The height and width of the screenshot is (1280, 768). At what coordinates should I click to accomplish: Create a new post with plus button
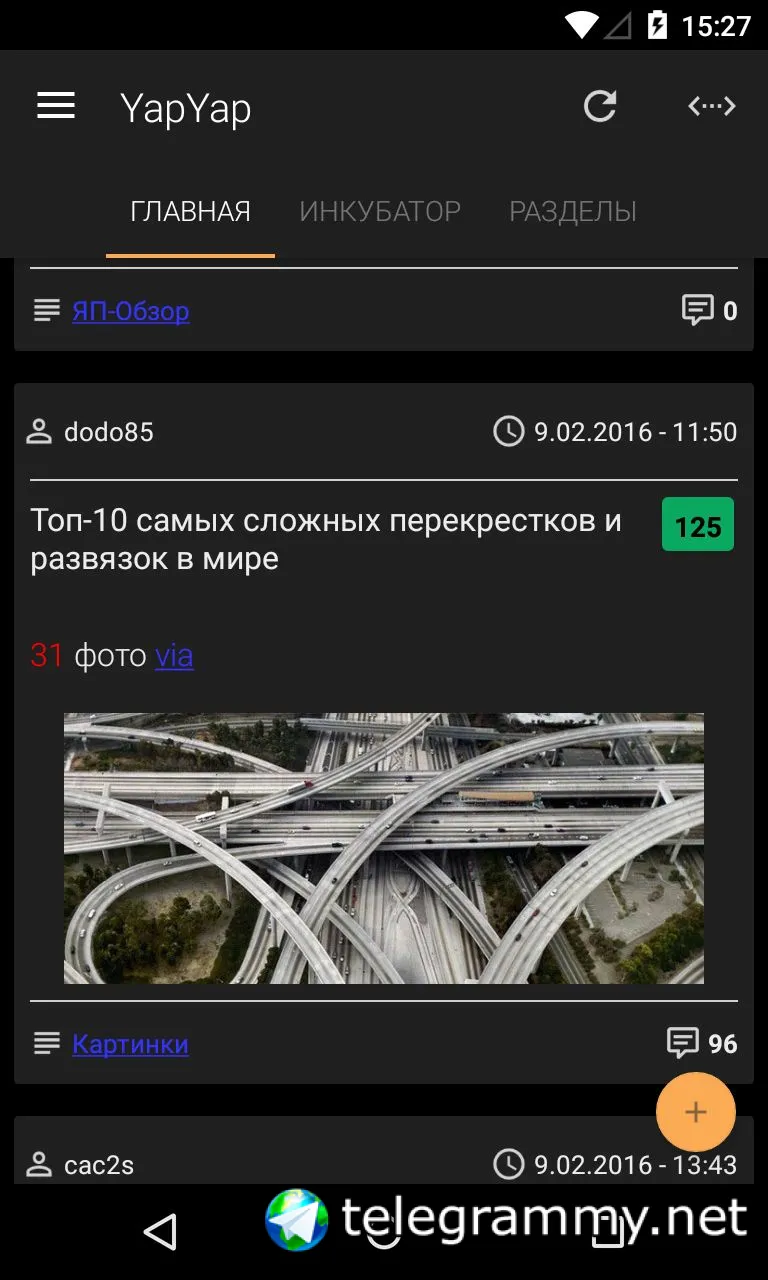(696, 1112)
